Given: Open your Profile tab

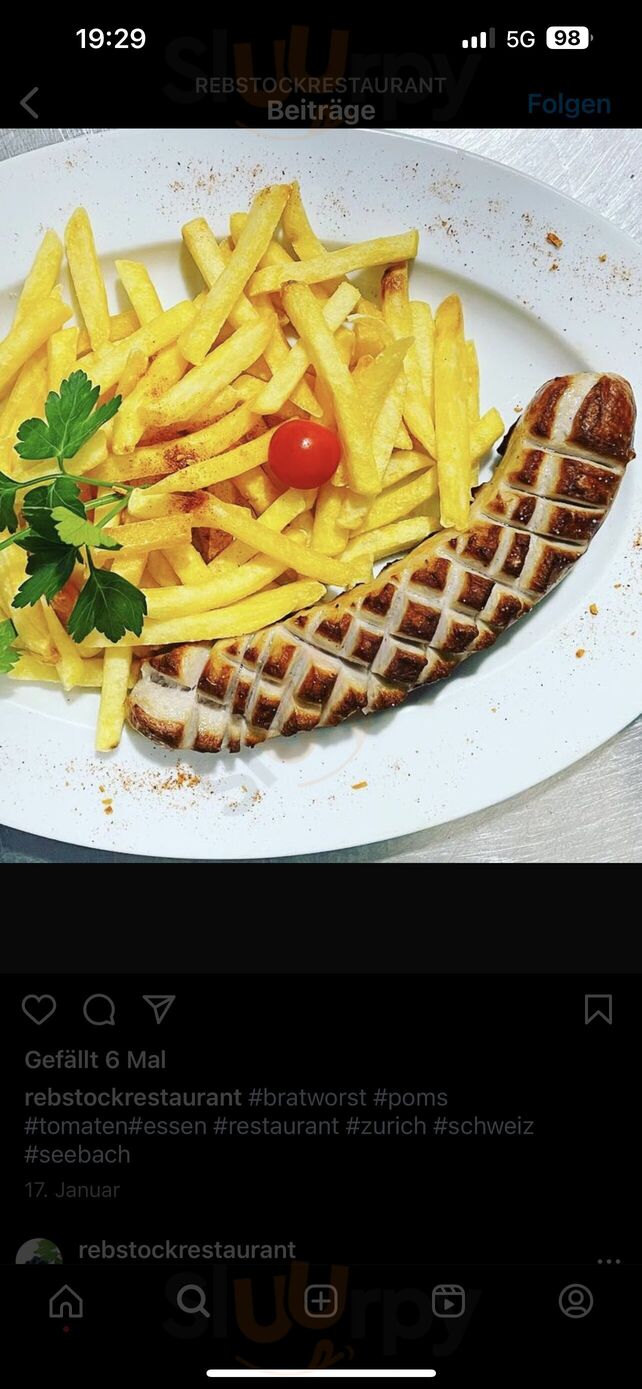Looking at the screenshot, I should pos(576,1301).
